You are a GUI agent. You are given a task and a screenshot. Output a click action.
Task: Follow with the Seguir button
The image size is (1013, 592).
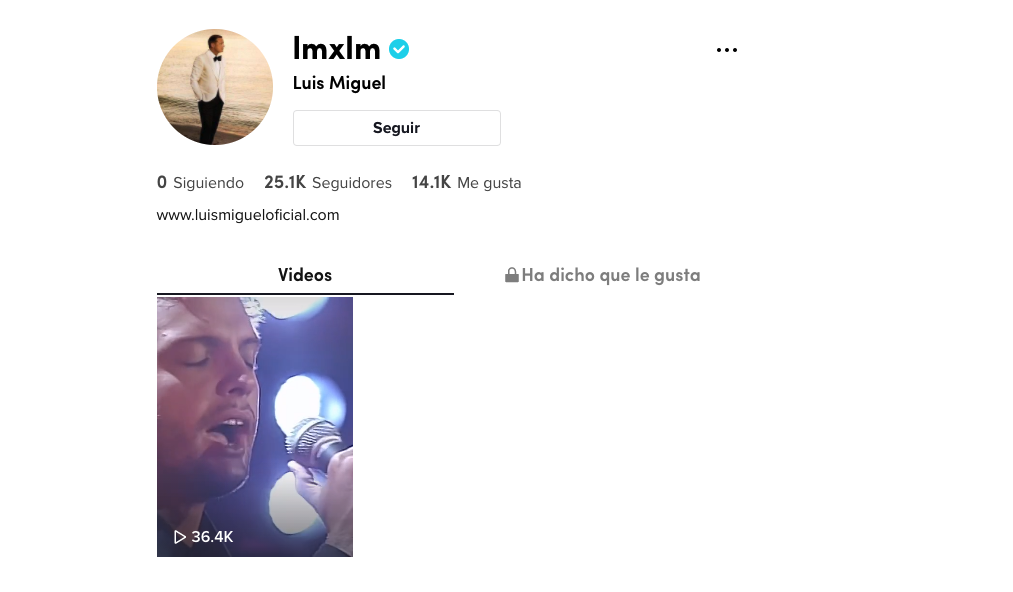[x=396, y=128]
